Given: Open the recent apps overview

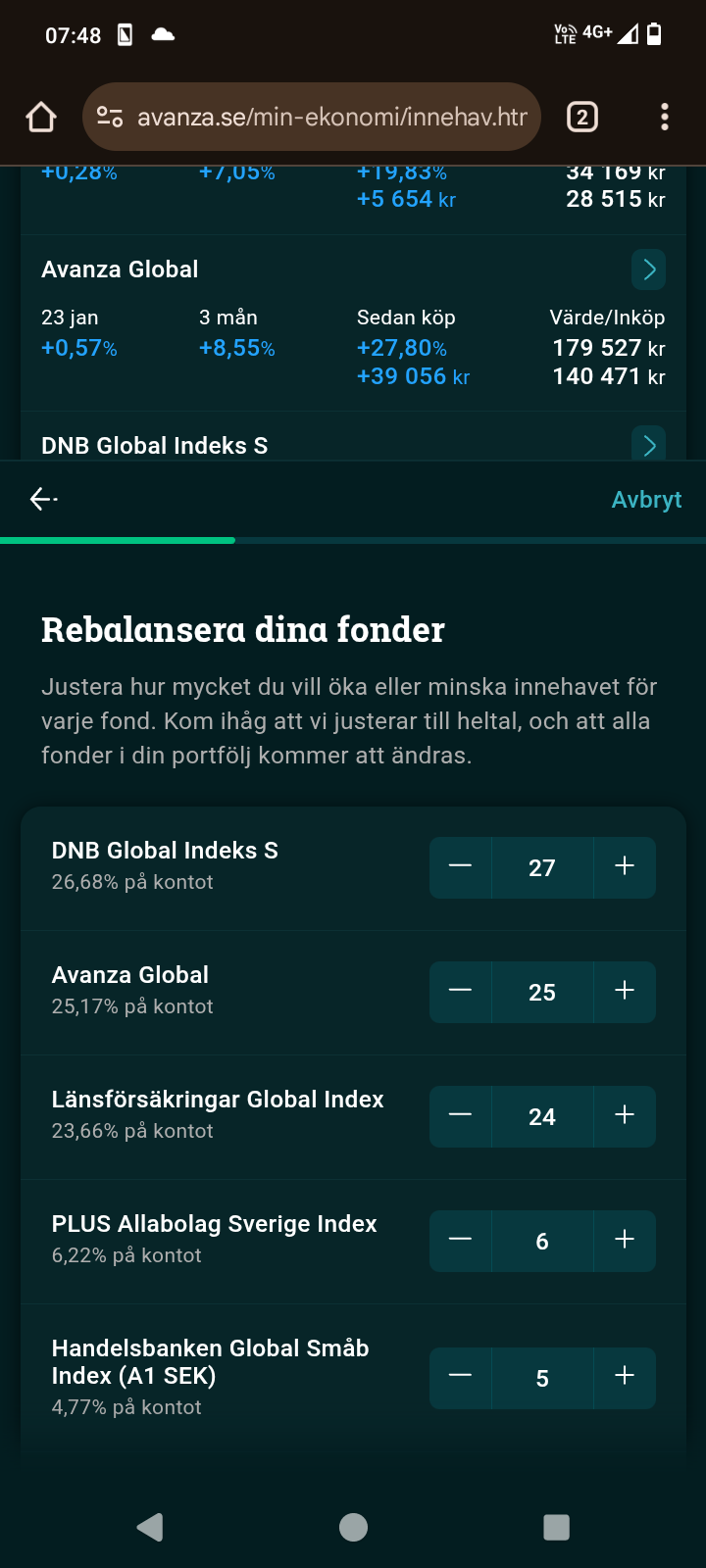Looking at the screenshot, I should [x=556, y=1527].
